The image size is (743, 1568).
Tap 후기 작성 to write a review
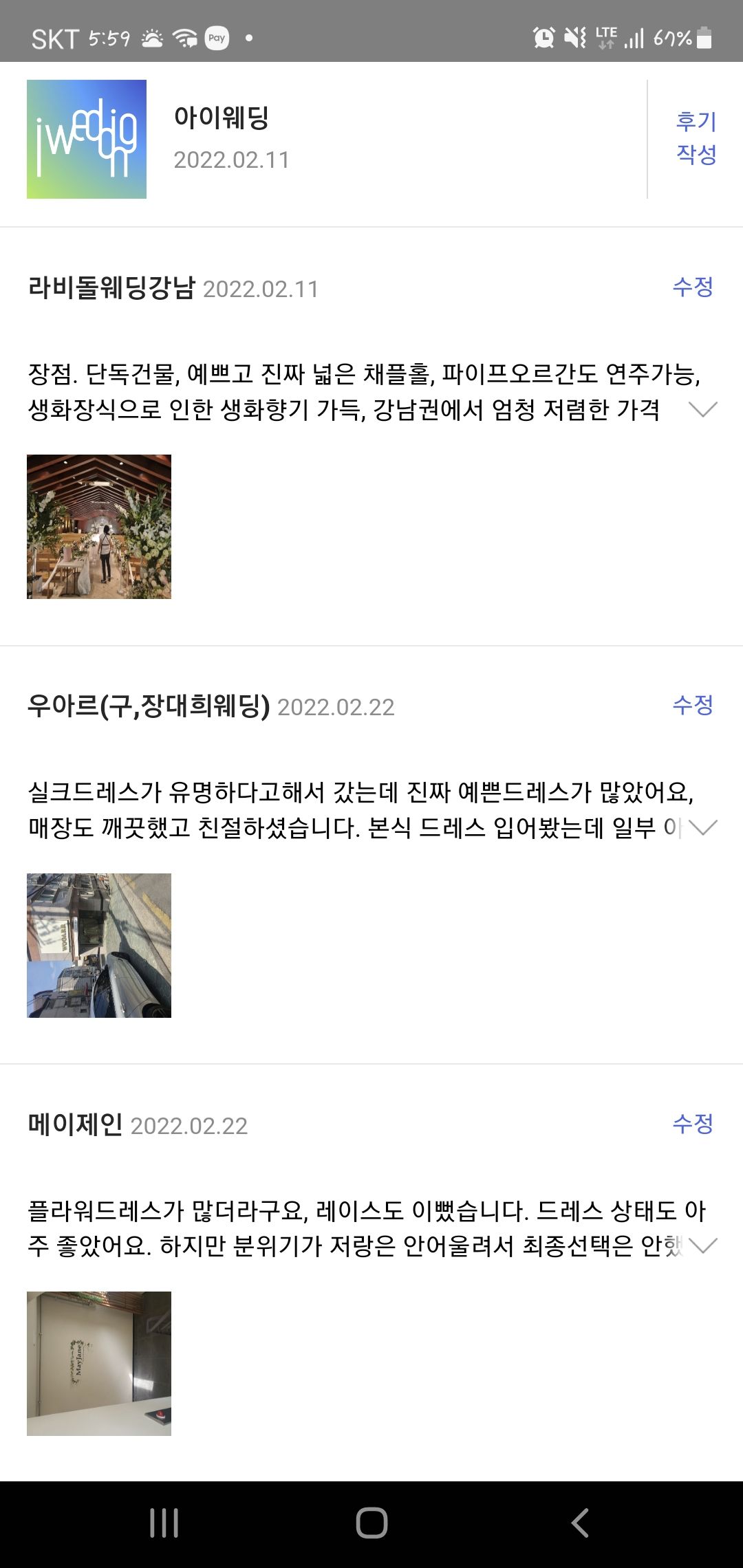tap(696, 138)
